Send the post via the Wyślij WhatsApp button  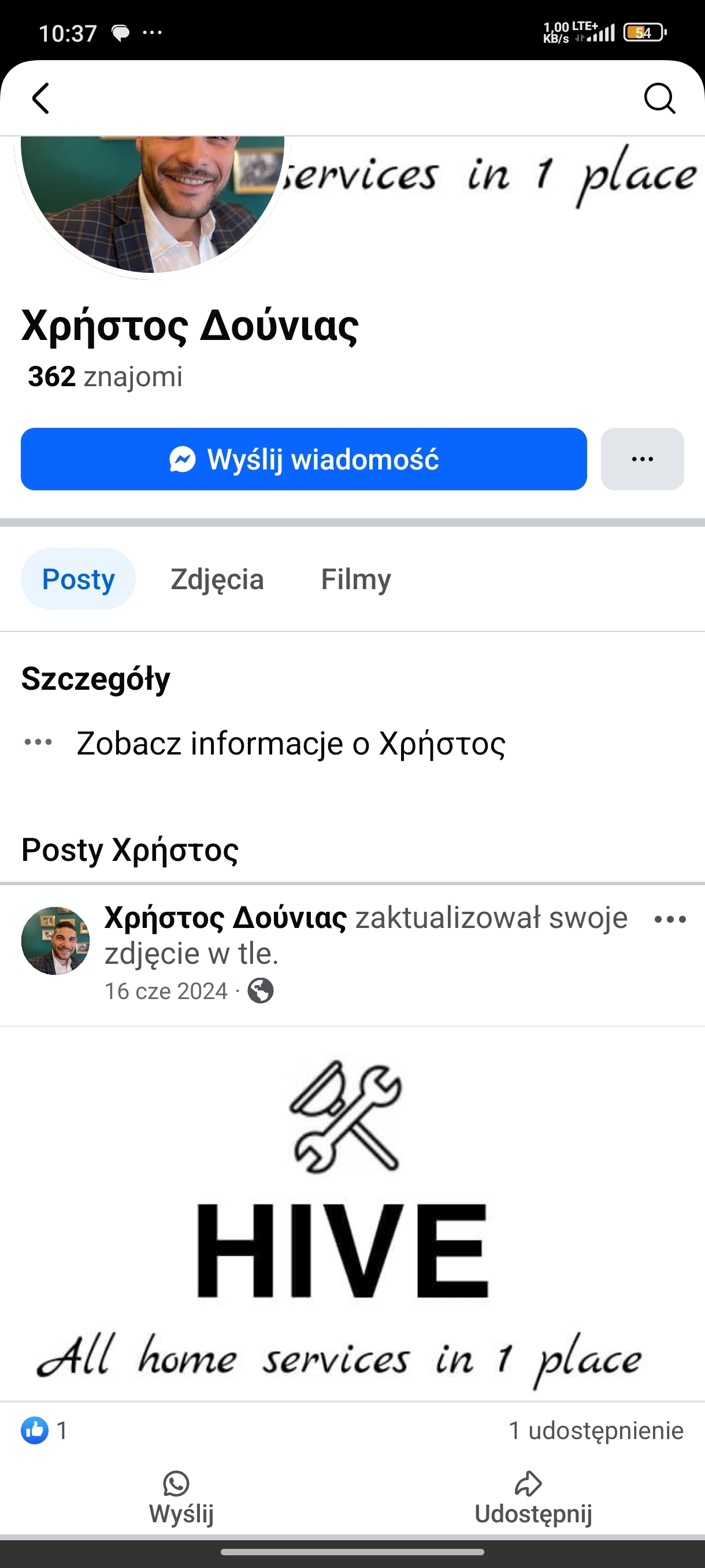tap(181, 1497)
